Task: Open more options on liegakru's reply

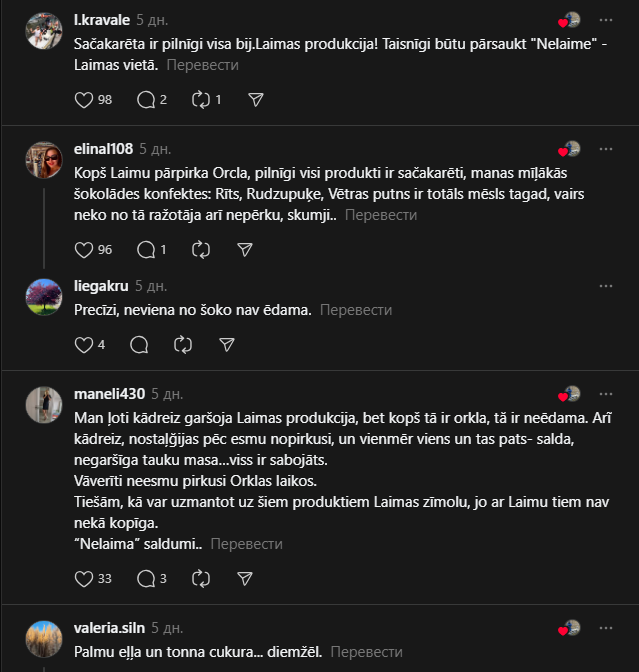Action: (605, 286)
